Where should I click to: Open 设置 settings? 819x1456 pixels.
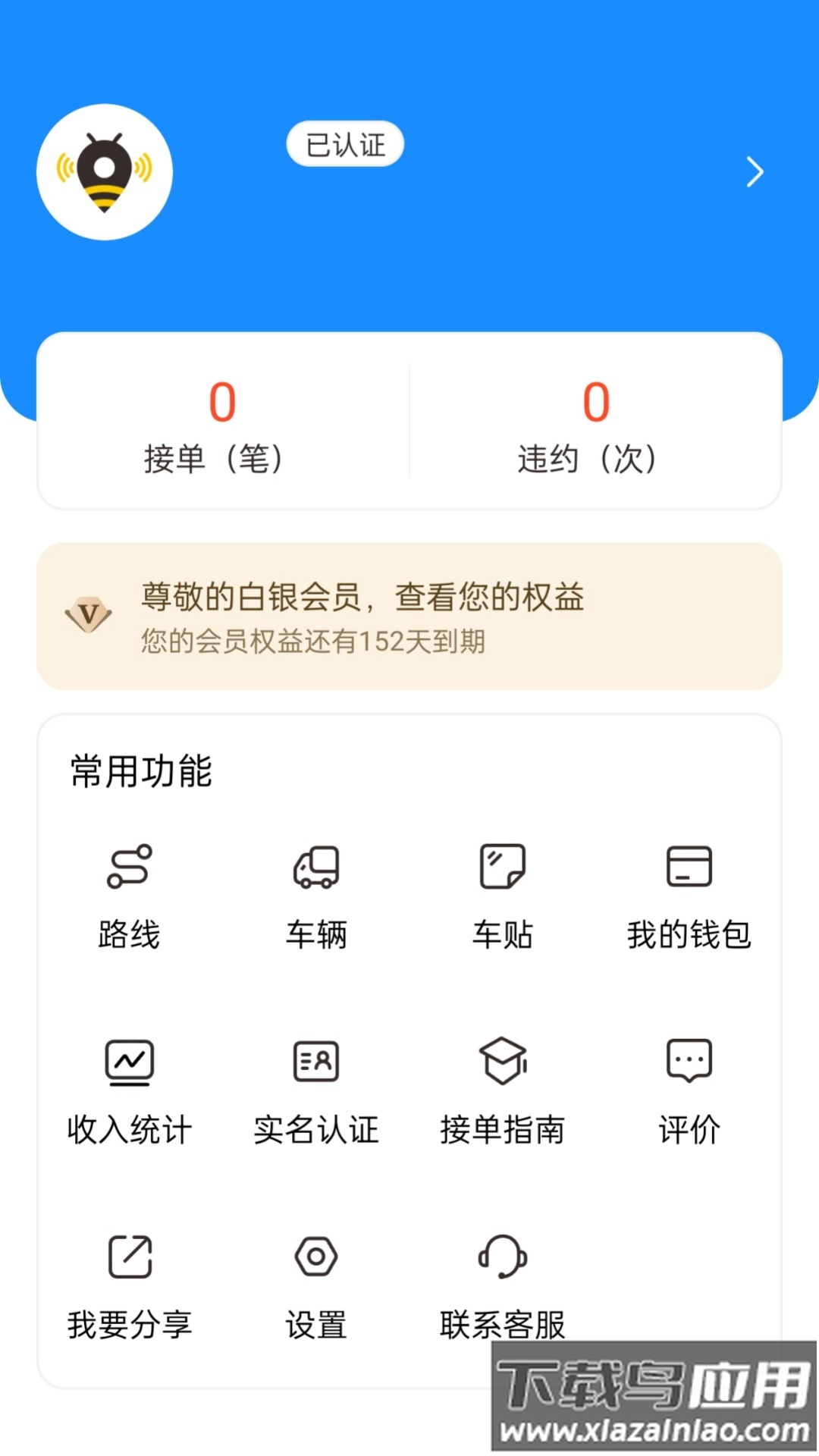(316, 1285)
